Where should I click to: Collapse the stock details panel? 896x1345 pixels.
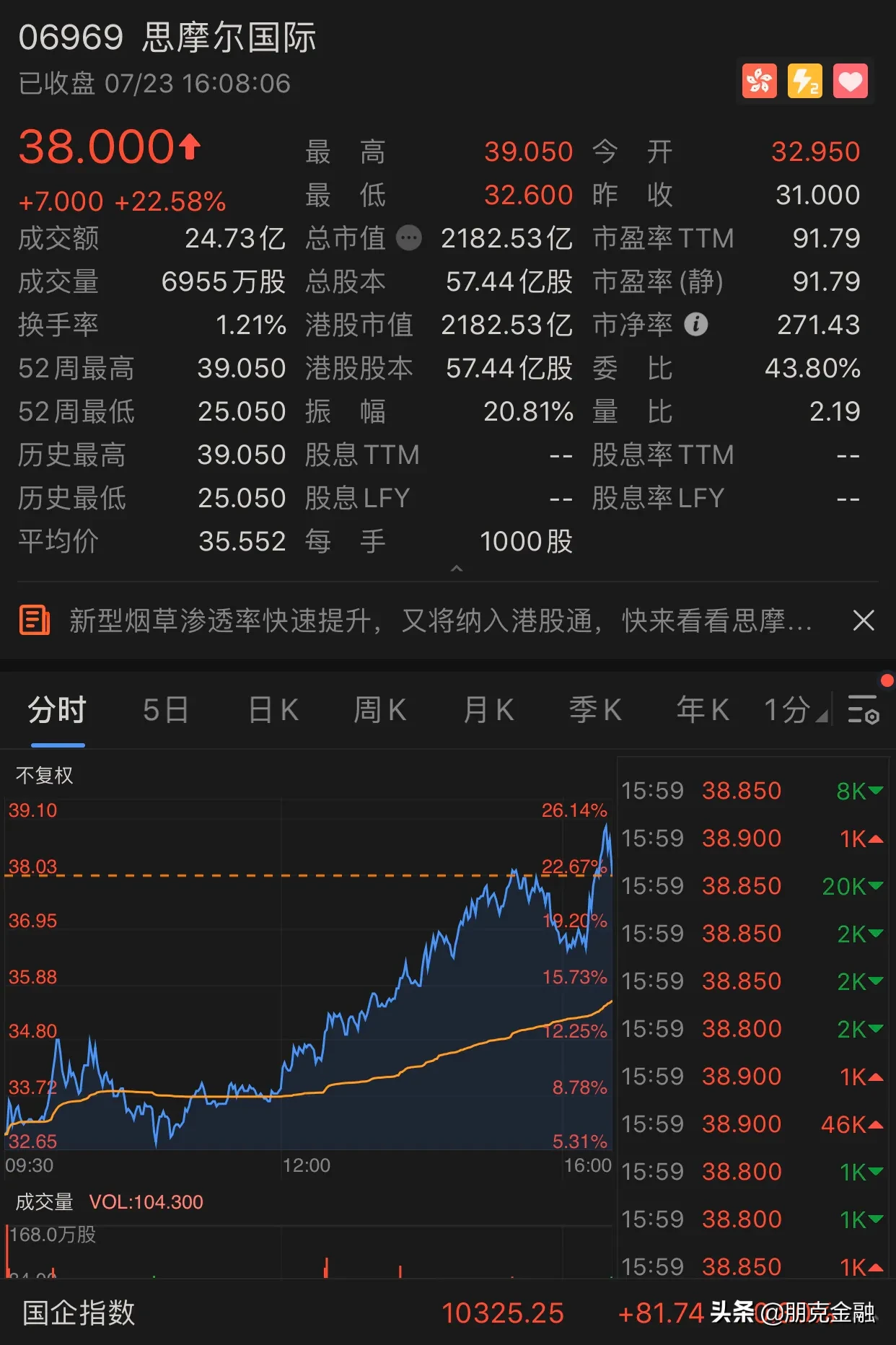pyautogui.click(x=456, y=569)
